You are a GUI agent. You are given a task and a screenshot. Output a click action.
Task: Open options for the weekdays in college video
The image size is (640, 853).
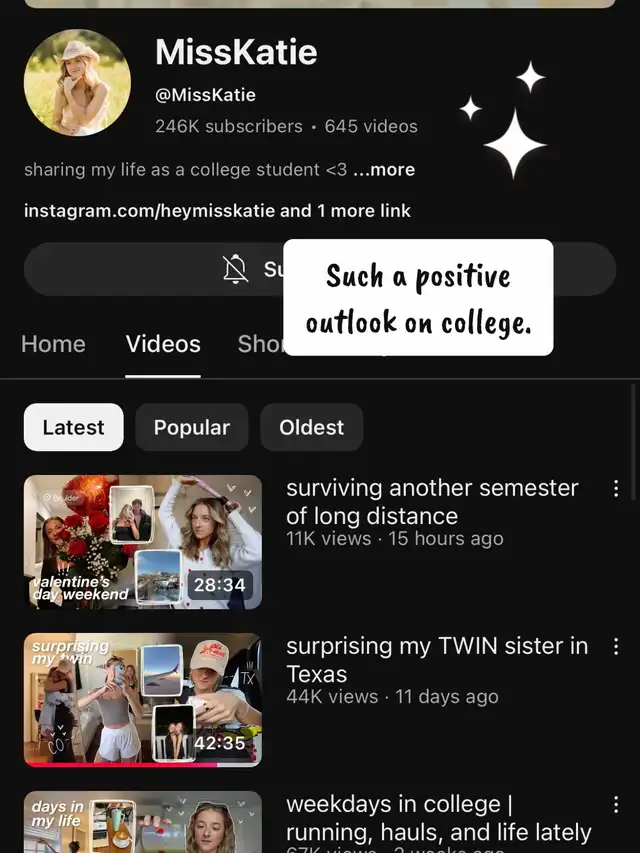click(616, 806)
